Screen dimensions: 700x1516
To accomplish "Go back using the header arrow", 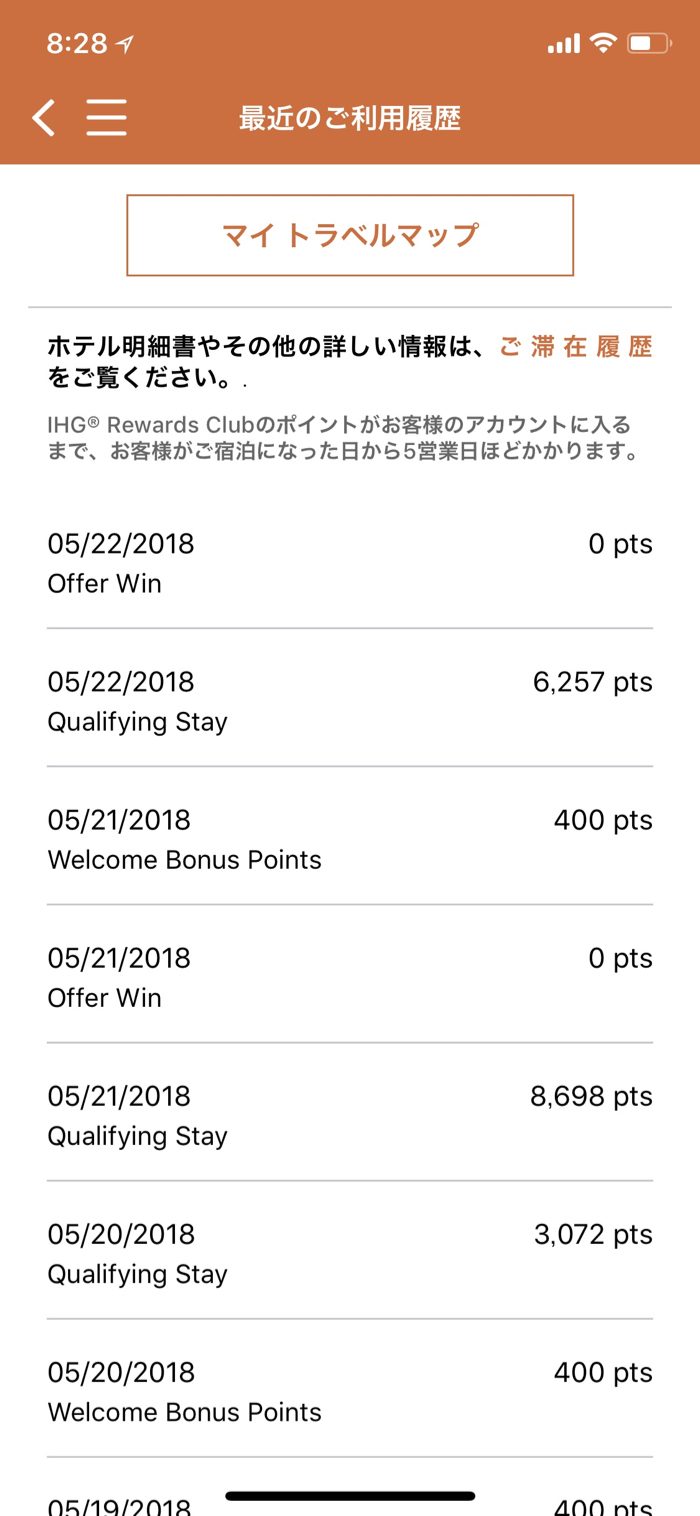I will pyautogui.click(x=43, y=118).
